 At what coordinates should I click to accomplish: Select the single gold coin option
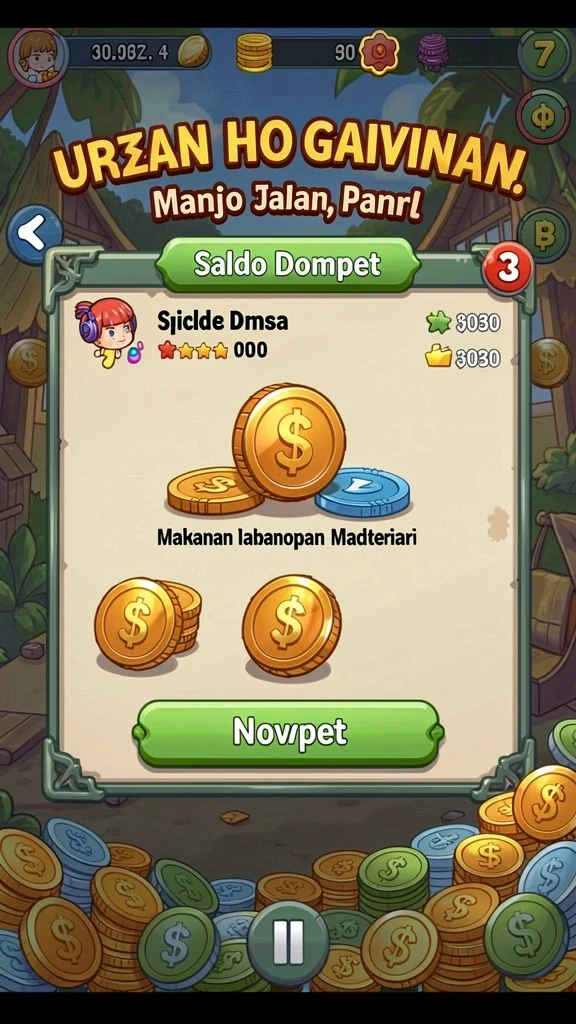click(x=291, y=624)
